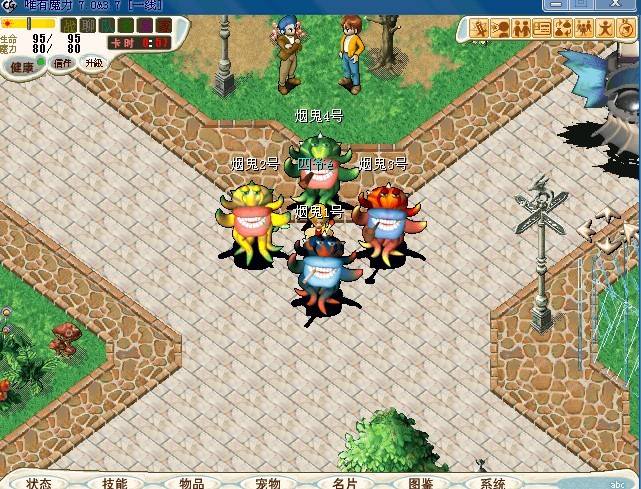This screenshot has width=641, height=489.
Task: Close the game window
Action: 613,5
